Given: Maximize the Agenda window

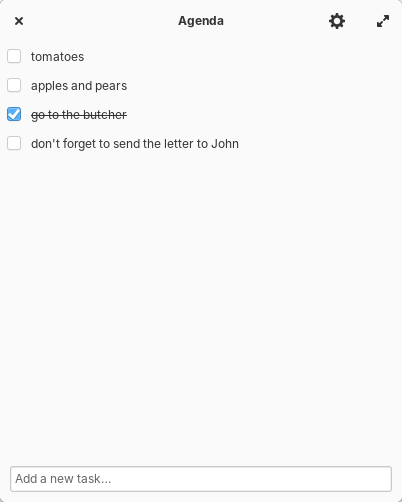Looking at the screenshot, I should [x=383, y=21].
